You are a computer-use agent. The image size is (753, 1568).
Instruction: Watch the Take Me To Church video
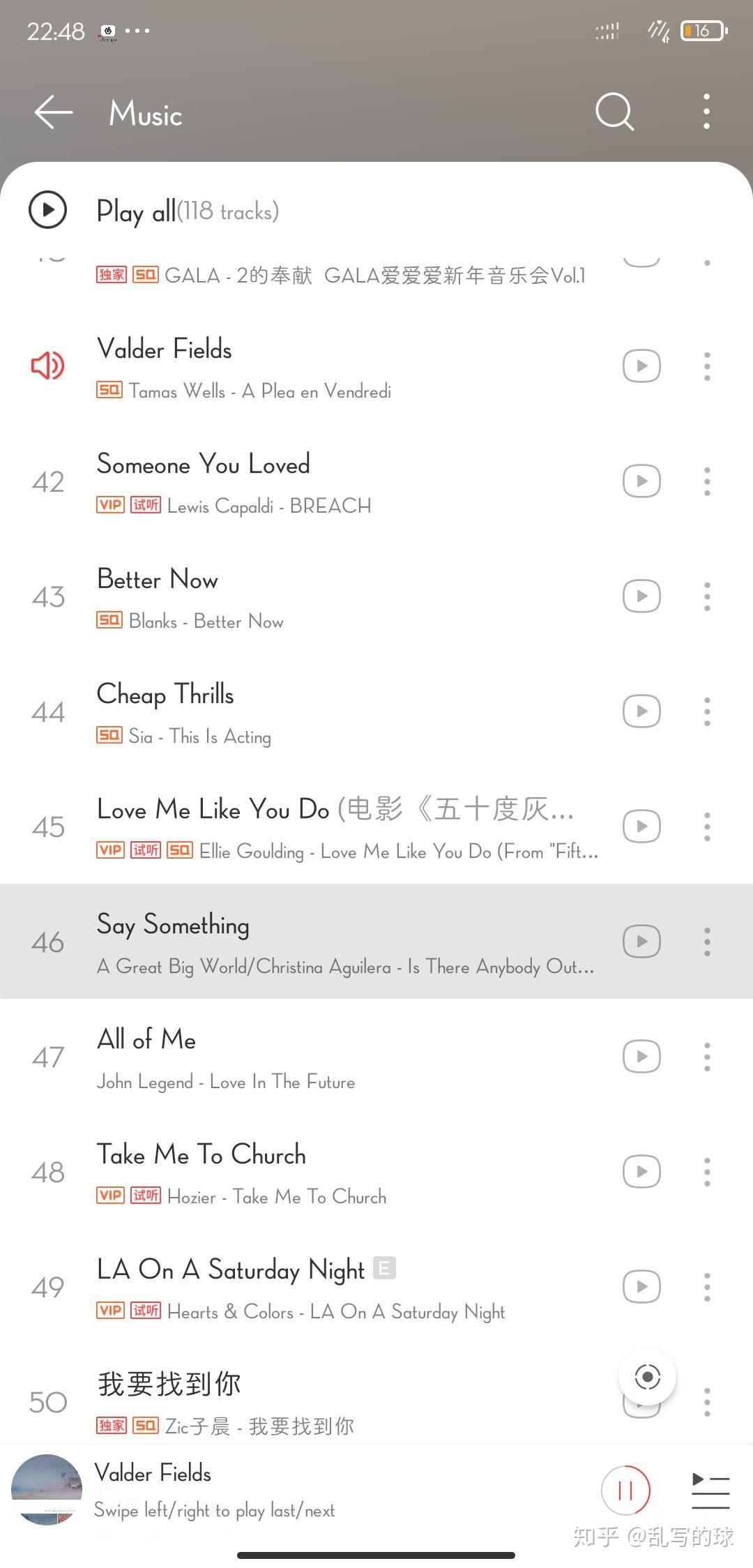tap(641, 1171)
